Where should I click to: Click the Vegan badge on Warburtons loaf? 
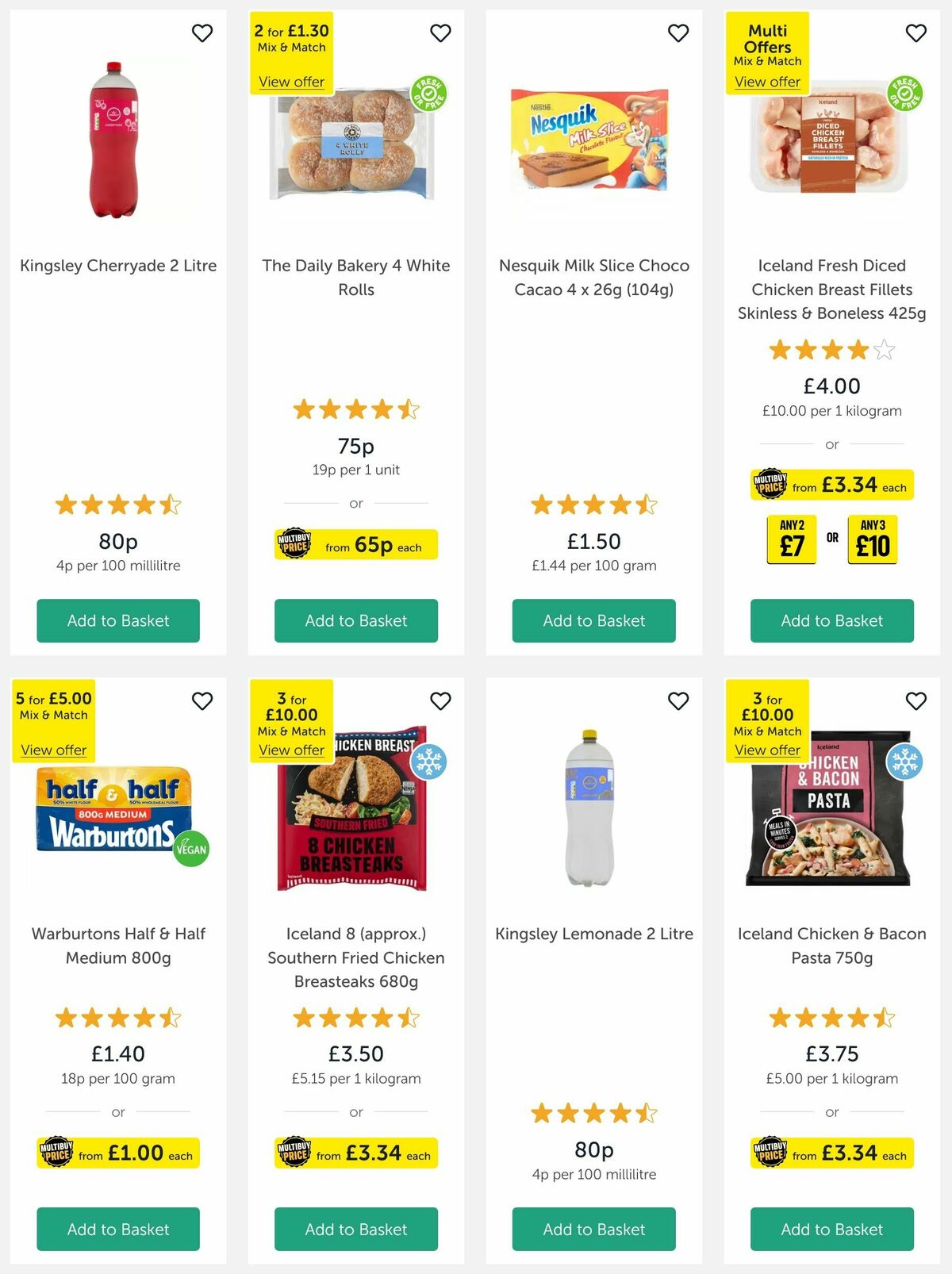point(190,848)
